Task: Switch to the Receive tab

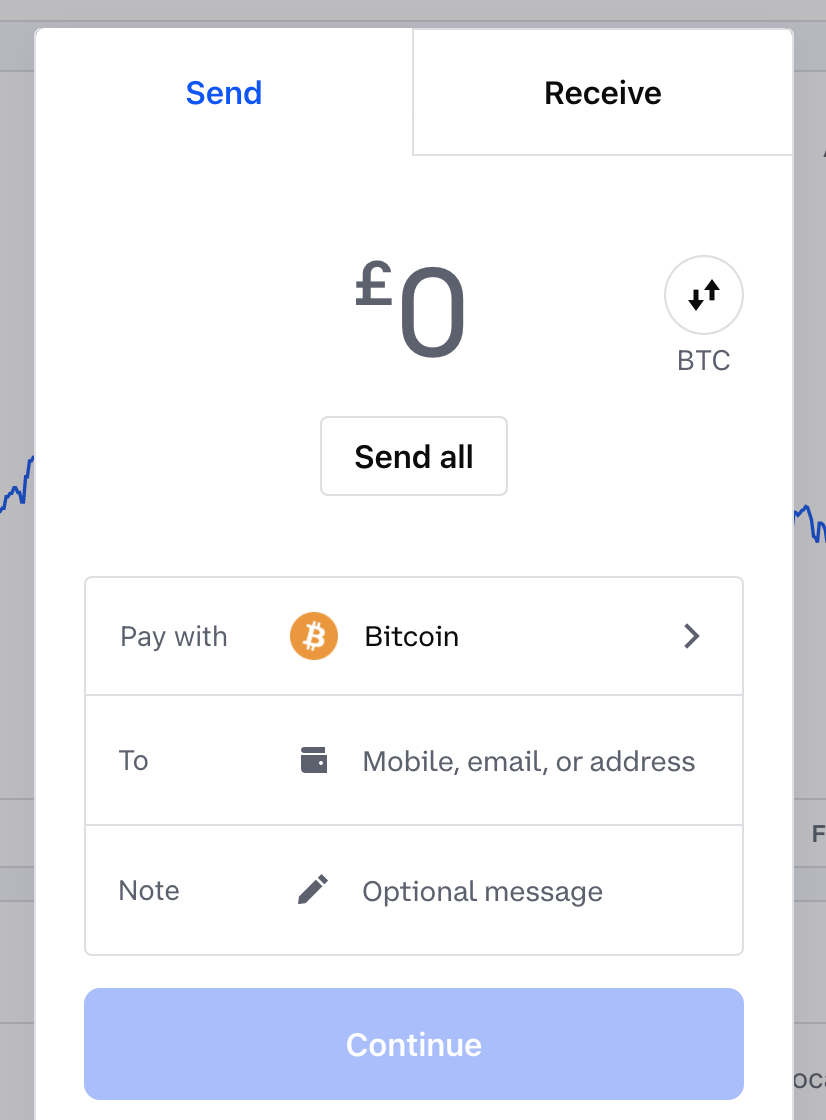Action: 602,93
